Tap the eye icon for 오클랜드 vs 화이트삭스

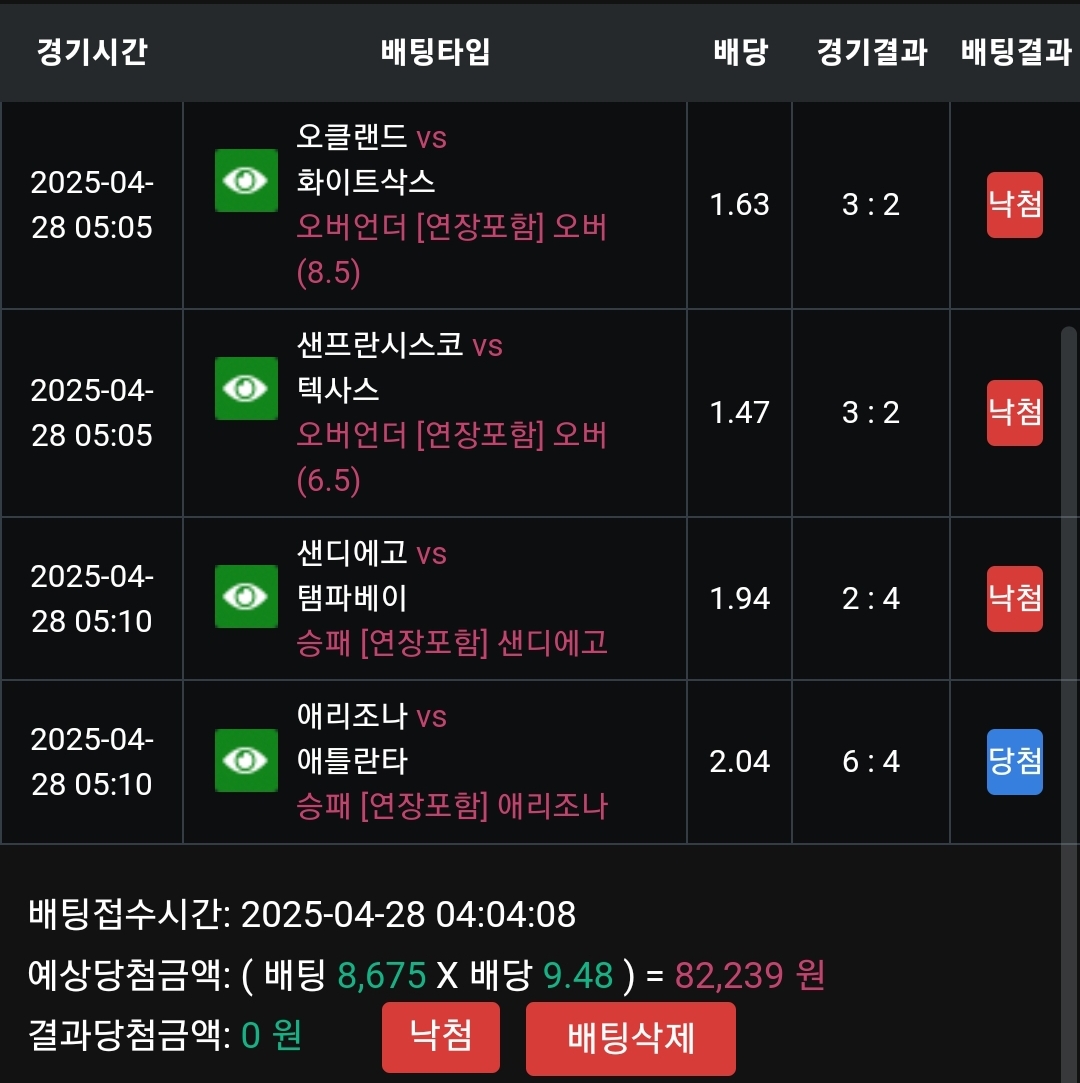[246, 181]
